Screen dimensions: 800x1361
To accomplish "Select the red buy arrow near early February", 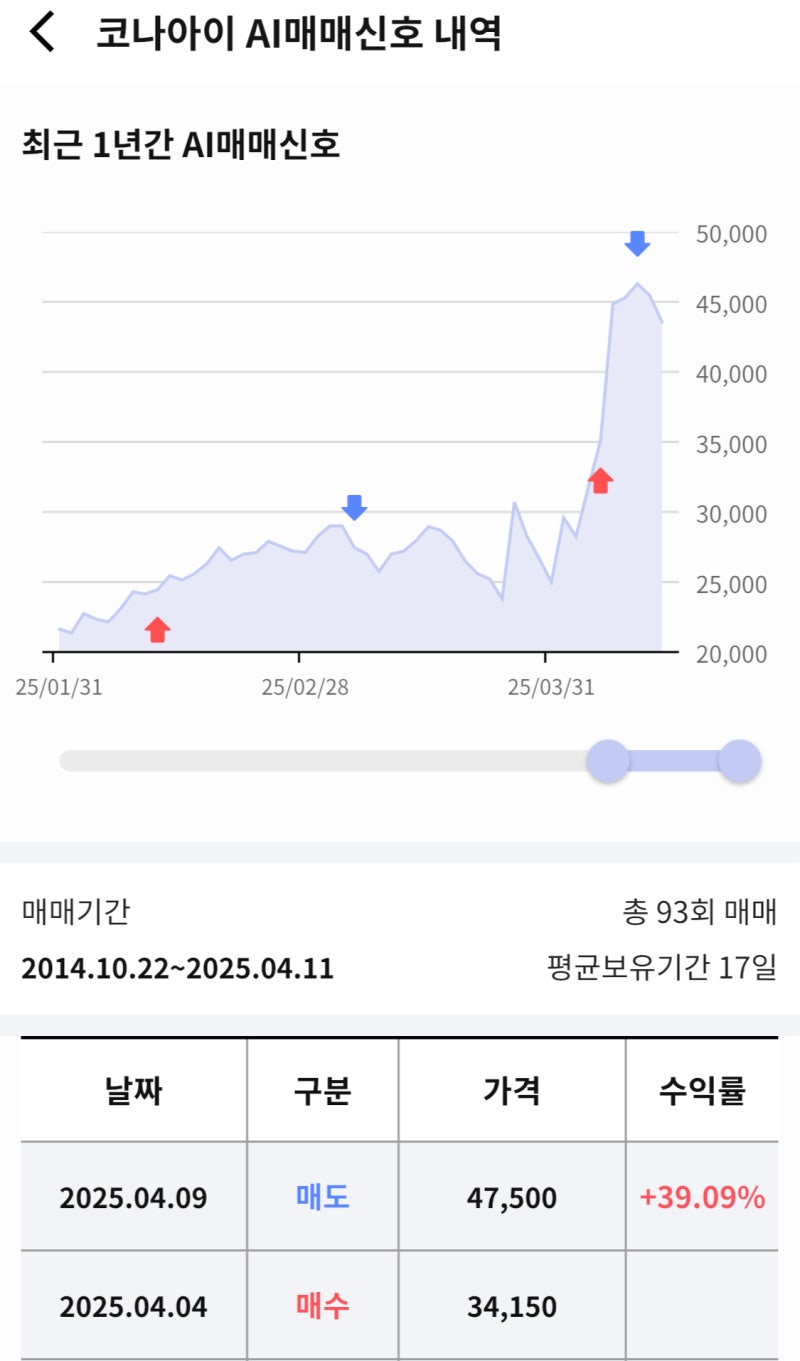I will point(158,628).
